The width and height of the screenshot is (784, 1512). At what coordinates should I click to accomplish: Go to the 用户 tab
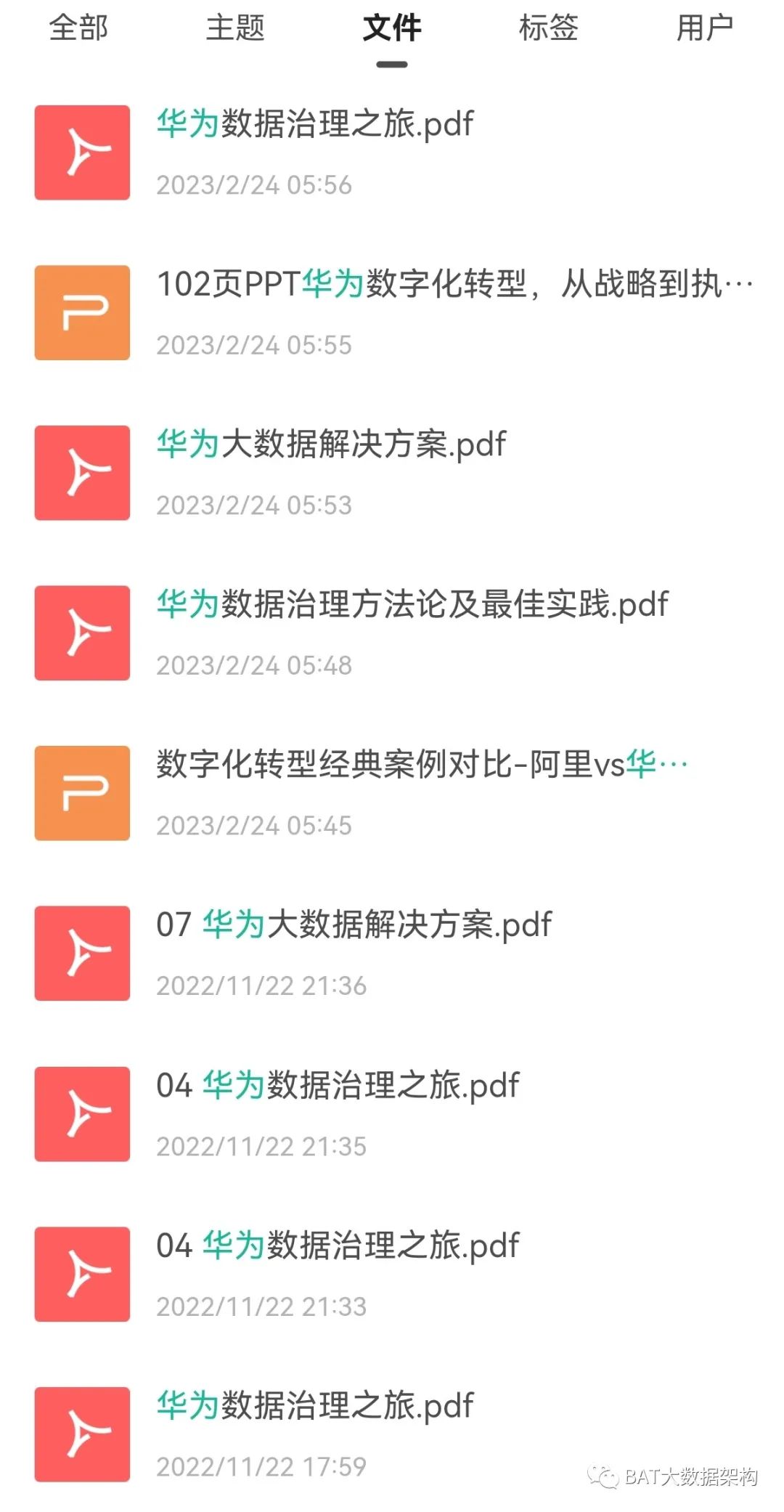pyautogui.click(x=705, y=28)
